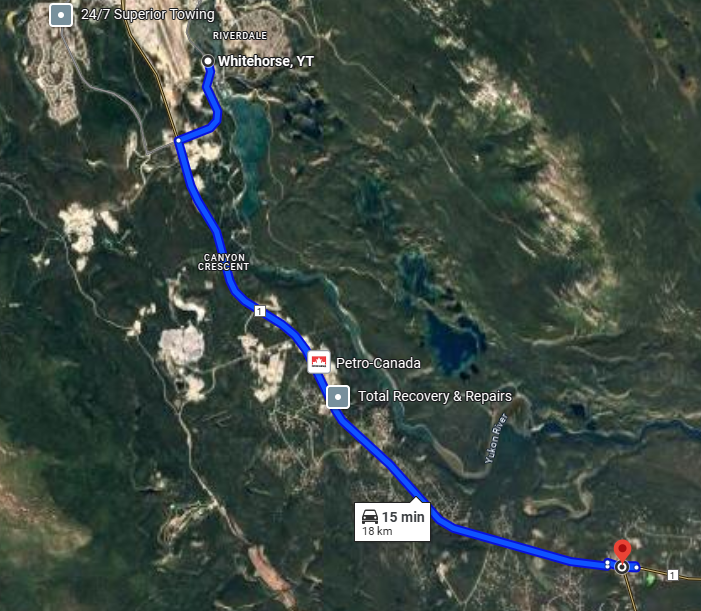Tap the red destination pin
Screen dimensions: 701x611
[x=622, y=551]
